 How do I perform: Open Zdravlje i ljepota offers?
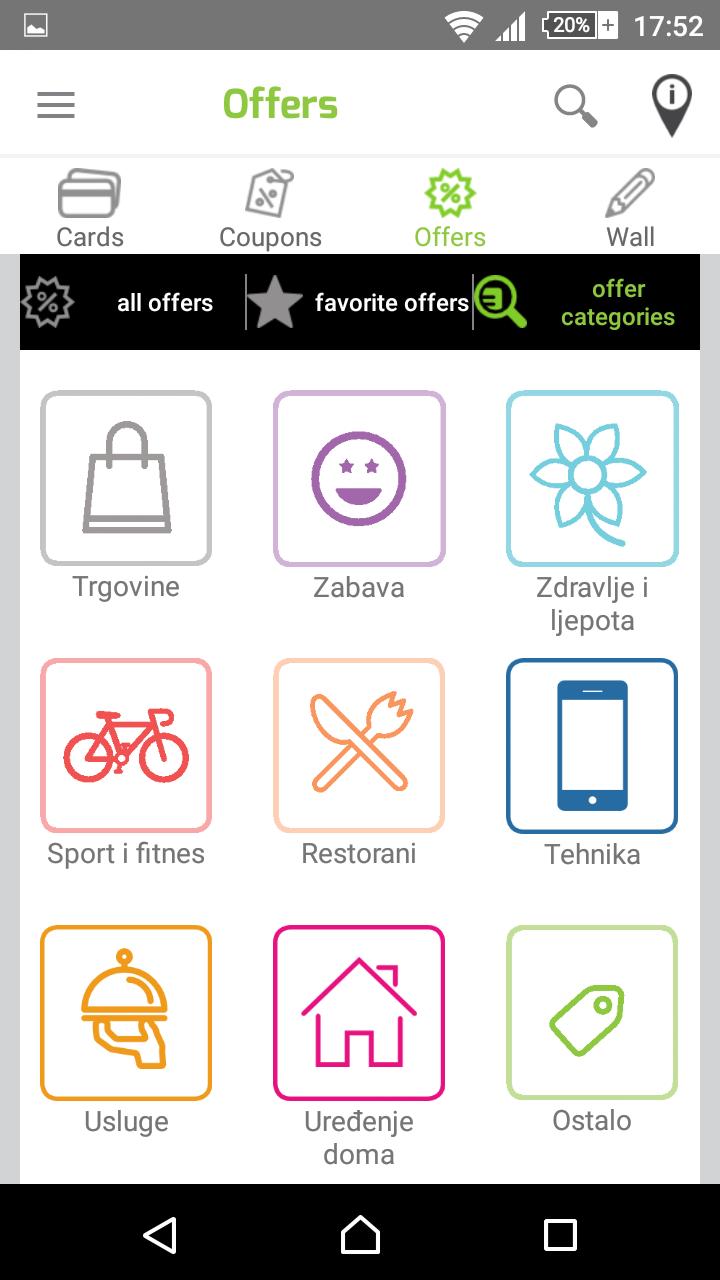pos(592,478)
